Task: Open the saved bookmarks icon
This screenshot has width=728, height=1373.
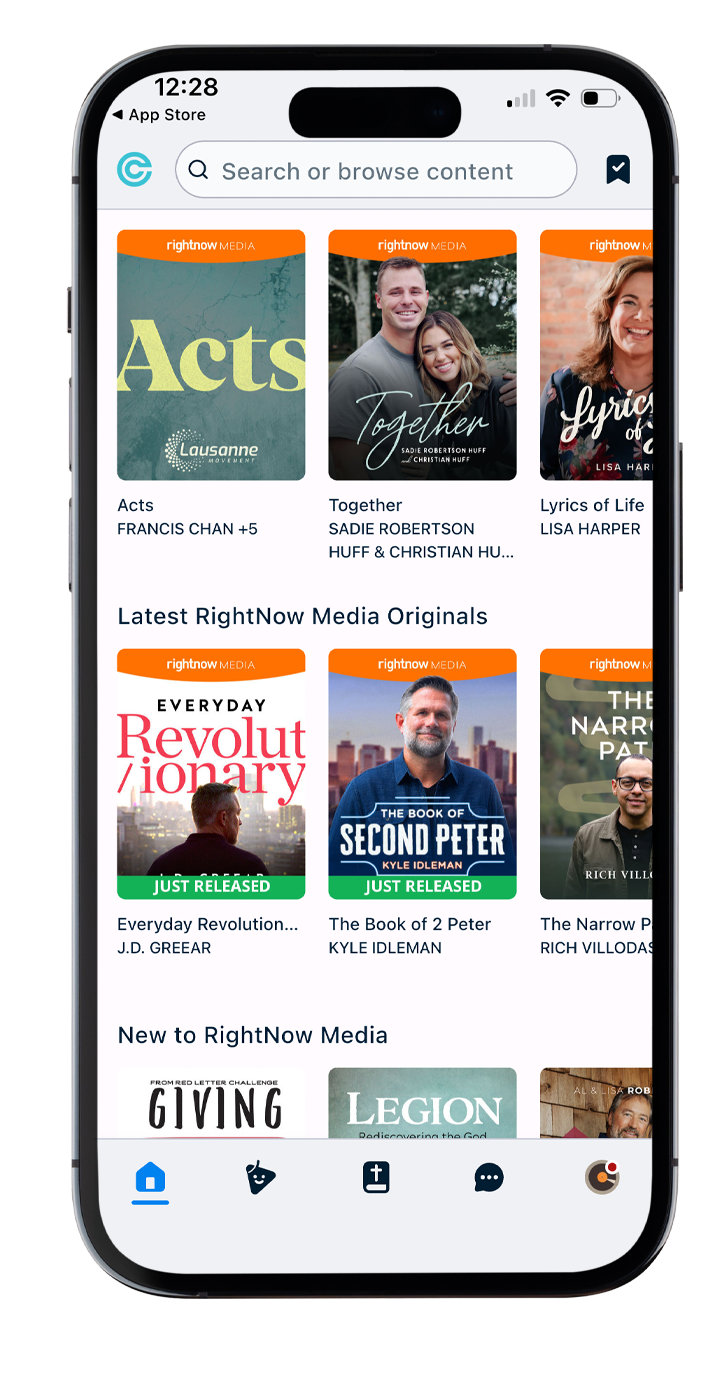Action: [x=618, y=170]
